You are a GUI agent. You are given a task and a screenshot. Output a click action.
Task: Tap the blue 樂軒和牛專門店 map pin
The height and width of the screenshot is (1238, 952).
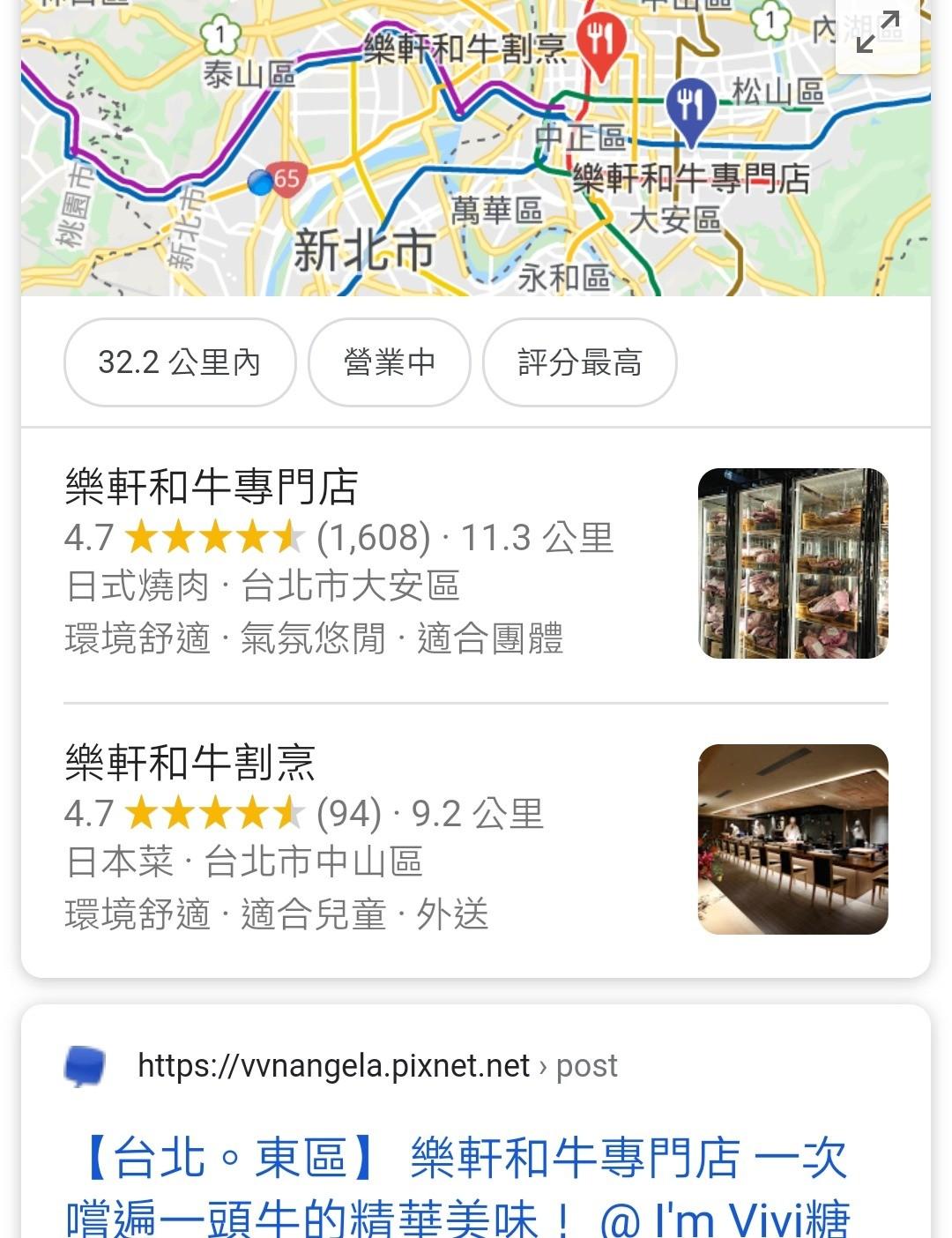(691, 108)
